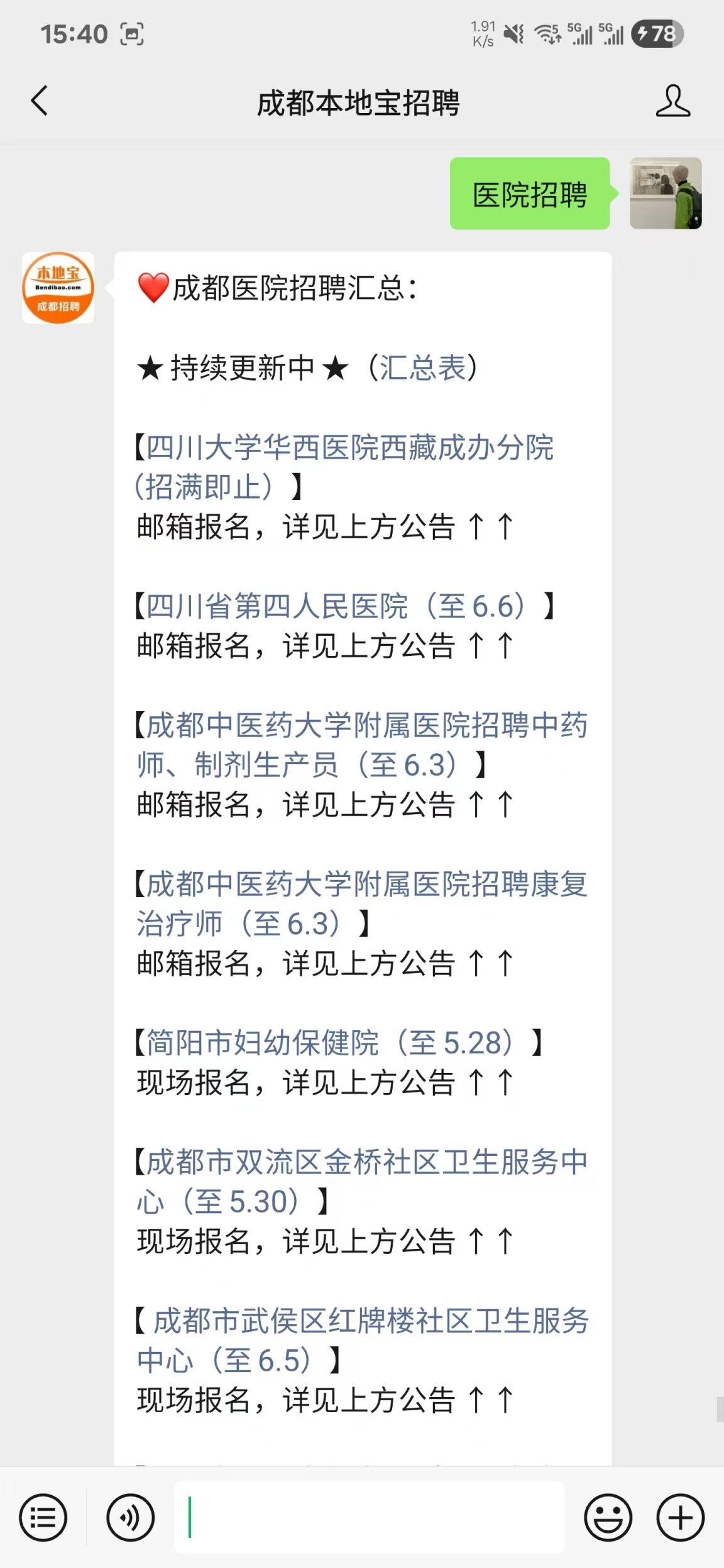Switch to the account's menu list

click(x=43, y=1518)
